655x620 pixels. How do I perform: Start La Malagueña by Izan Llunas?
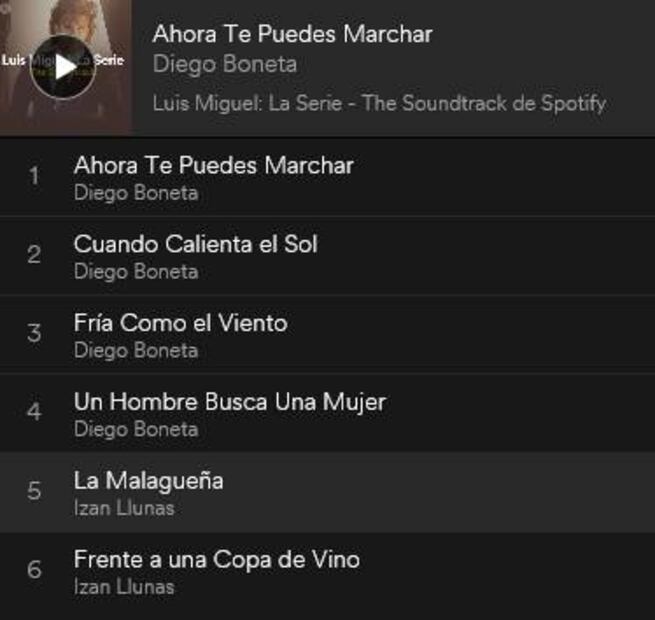point(148,481)
